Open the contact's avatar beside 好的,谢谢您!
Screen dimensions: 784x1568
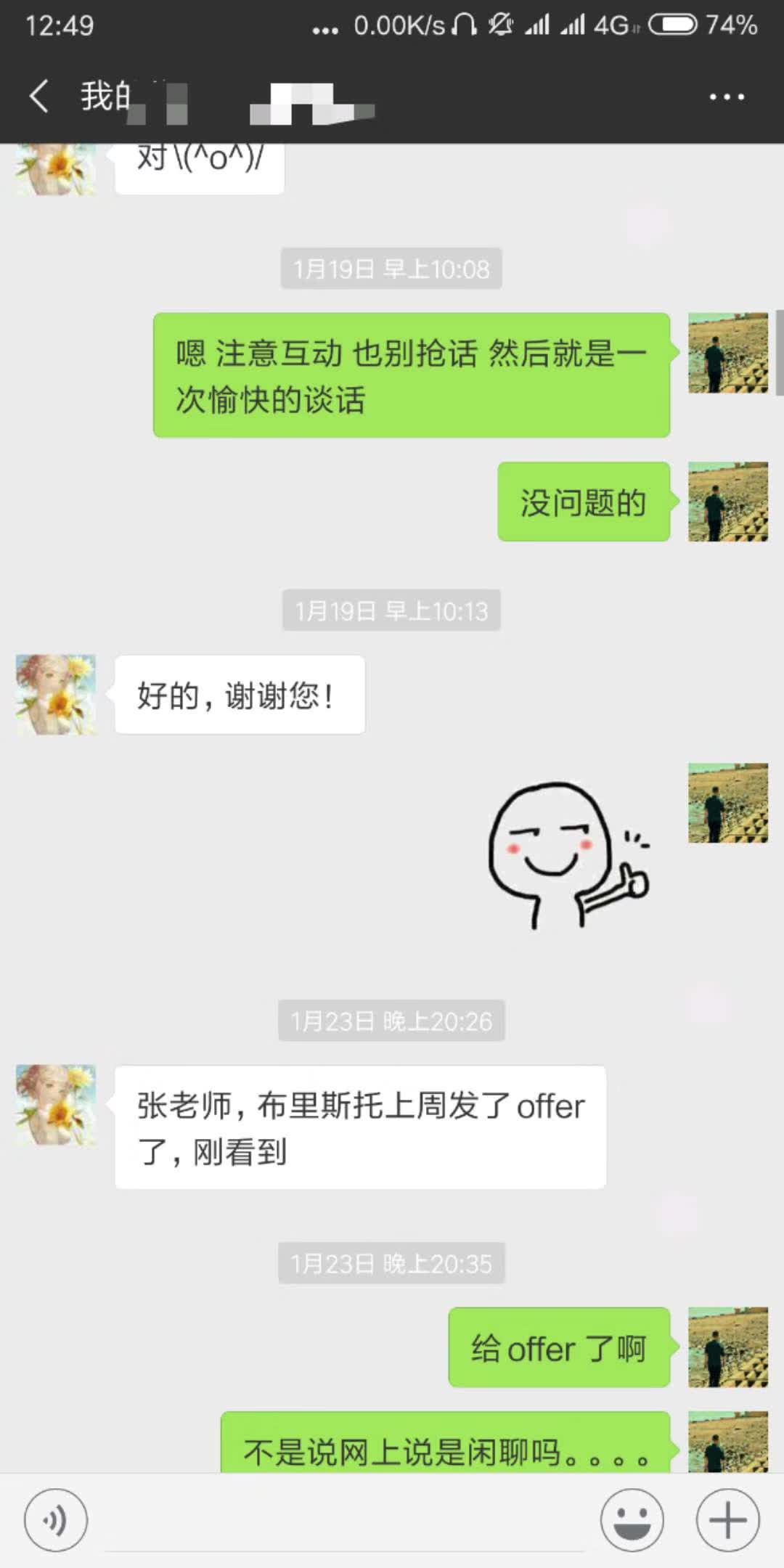click(56, 695)
